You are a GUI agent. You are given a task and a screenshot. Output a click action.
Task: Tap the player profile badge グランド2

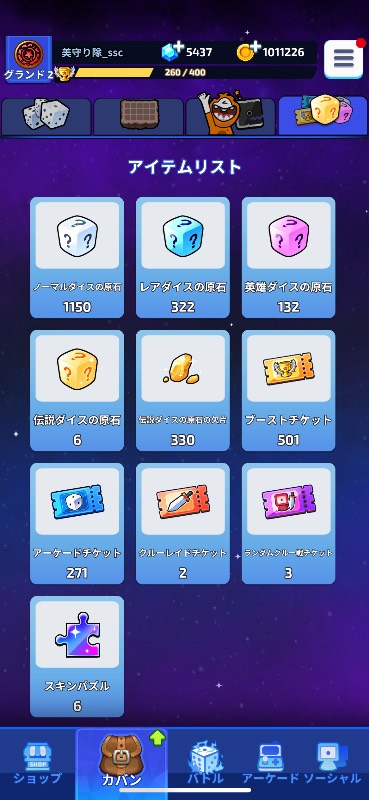pos(29,60)
